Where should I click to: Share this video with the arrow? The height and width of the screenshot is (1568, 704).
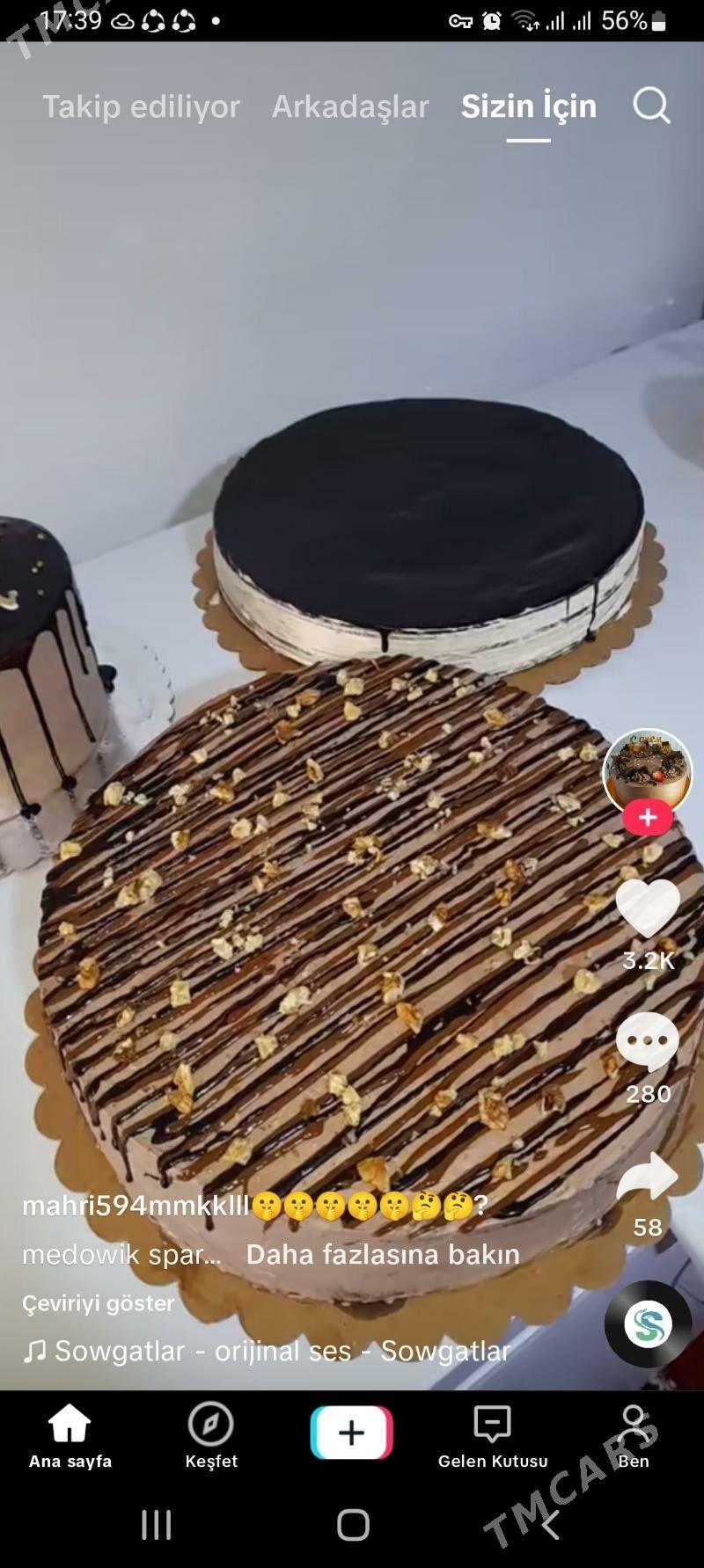click(x=648, y=1178)
